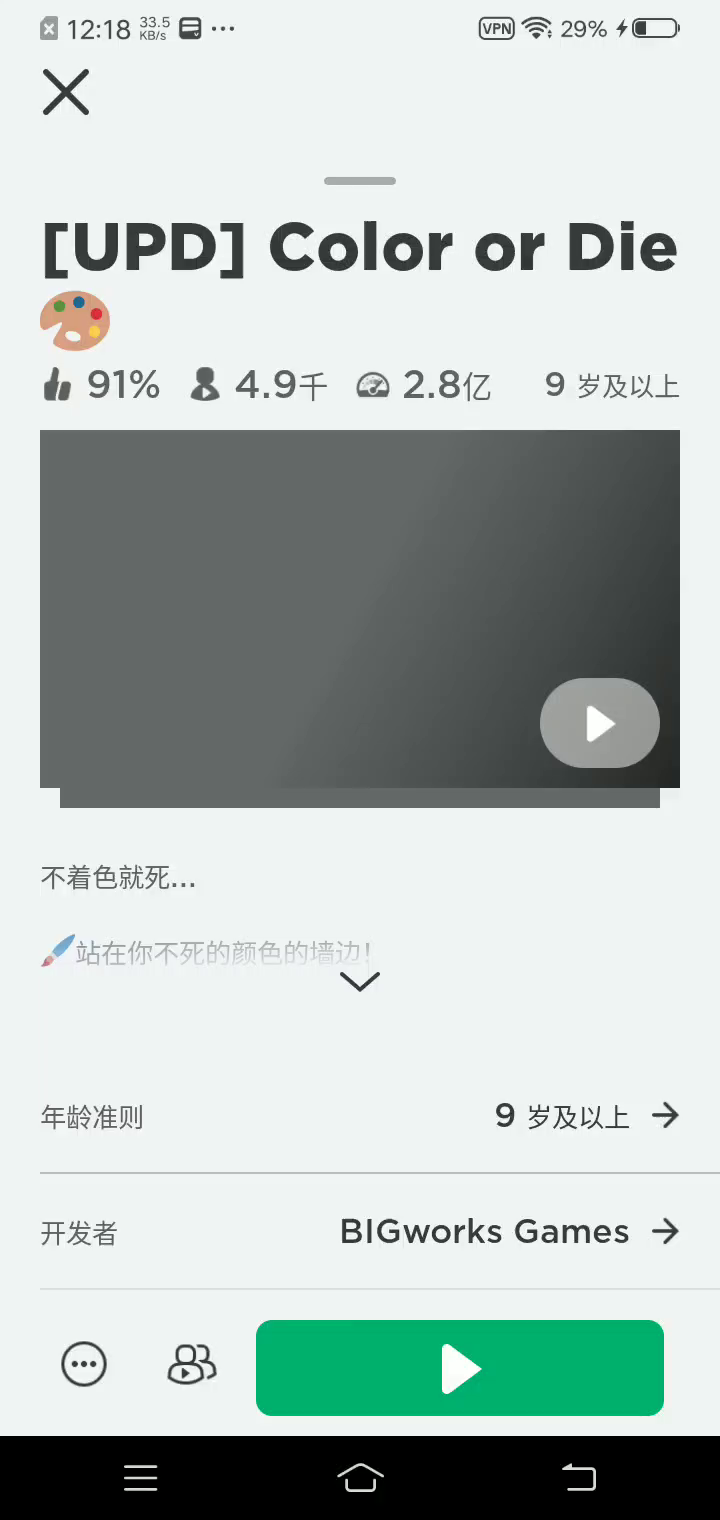Open developer BIGworks Games page
This screenshot has height=1520, width=720.
point(509,1231)
